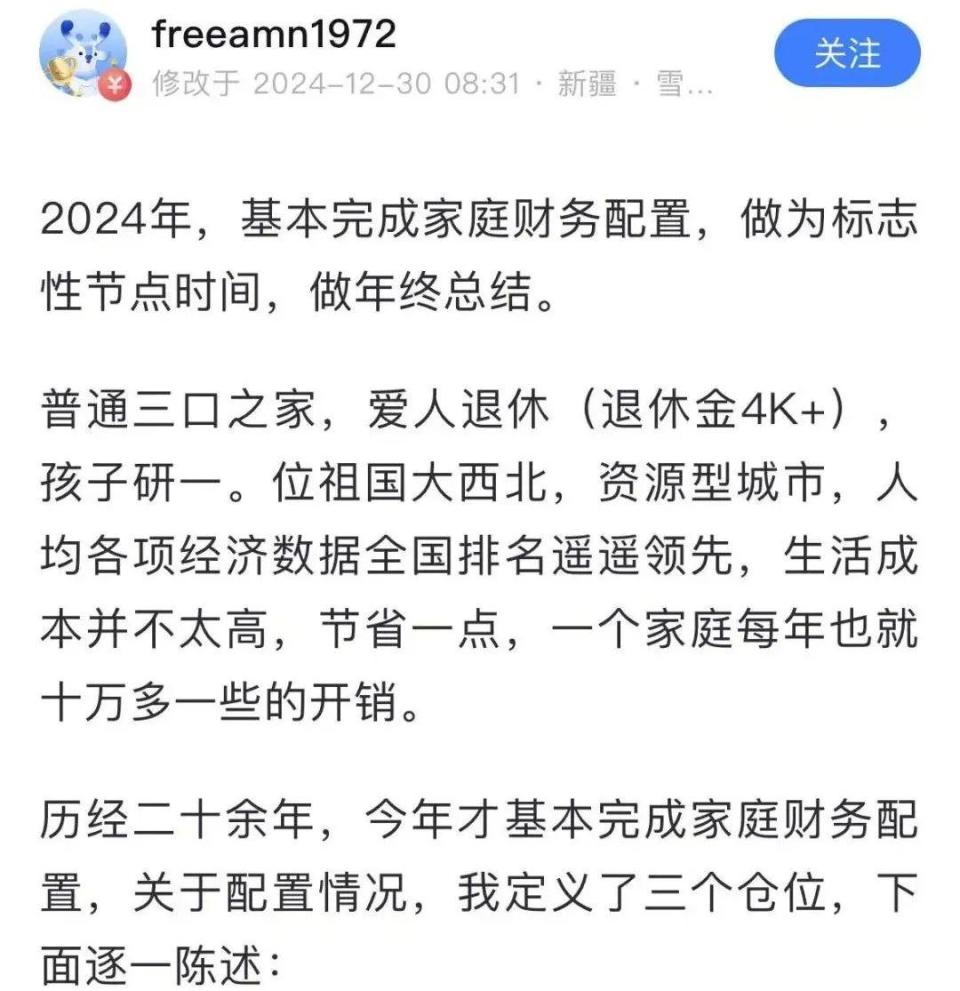Click the text 年终总结 in the first paragraph
960x991 pixels.
[440, 290]
